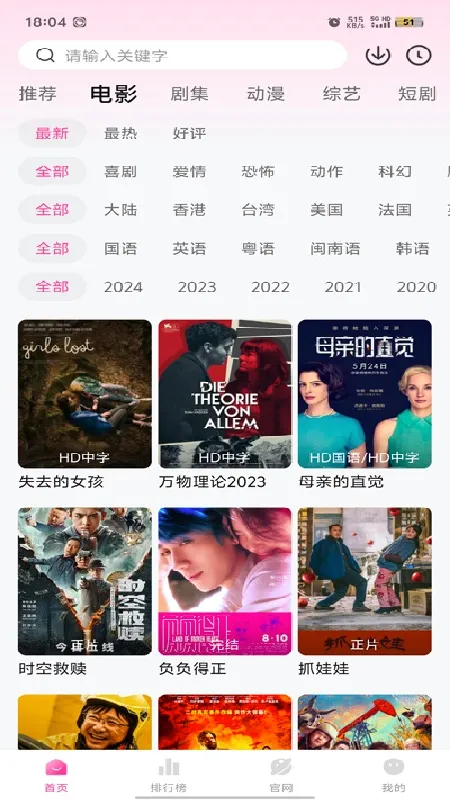Switch to the 剧集 tab
This screenshot has width=450, height=800.
click(189, 94)
